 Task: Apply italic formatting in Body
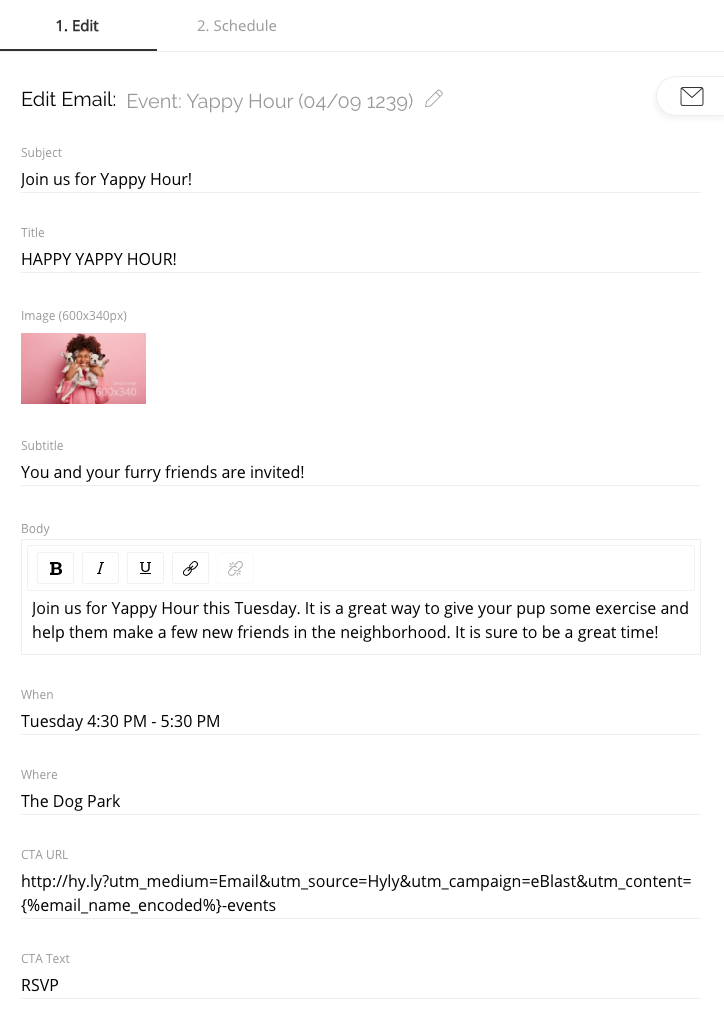101,568
